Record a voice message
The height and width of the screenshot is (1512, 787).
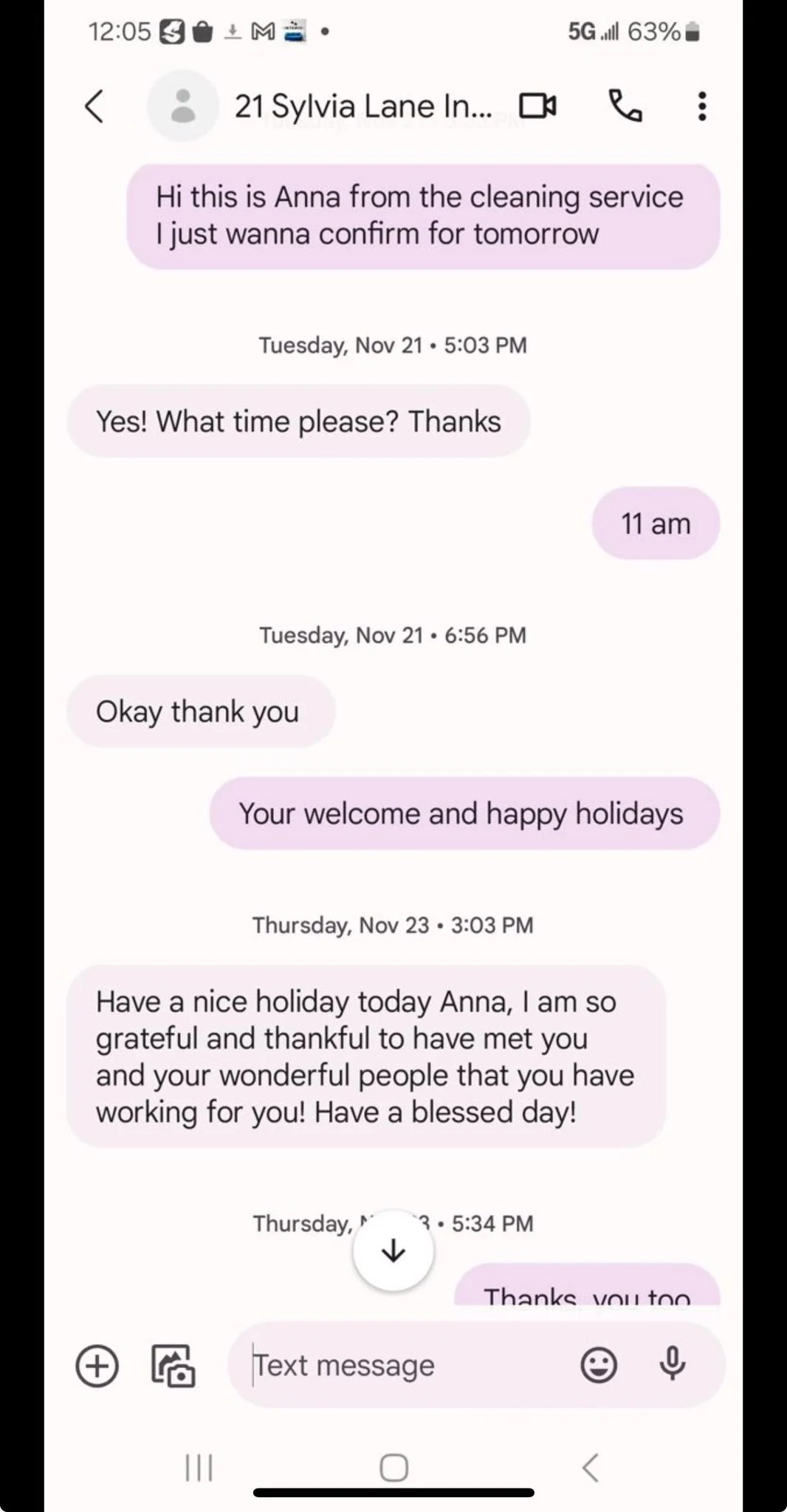tap(672, 1364)
